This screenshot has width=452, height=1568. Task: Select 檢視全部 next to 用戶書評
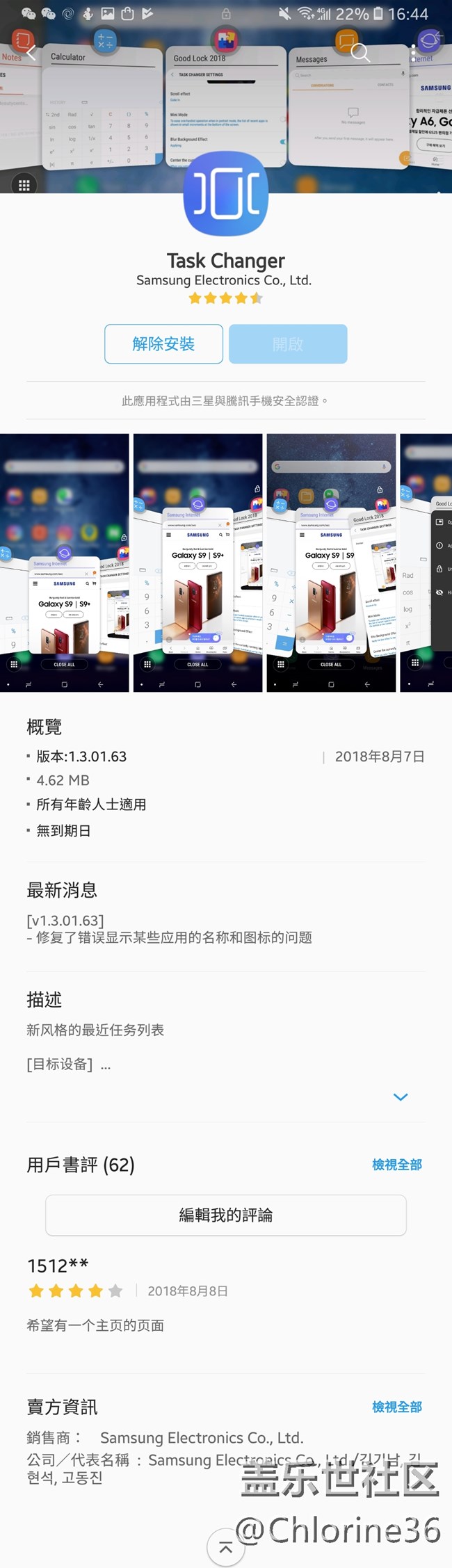tap(396, 1165)
